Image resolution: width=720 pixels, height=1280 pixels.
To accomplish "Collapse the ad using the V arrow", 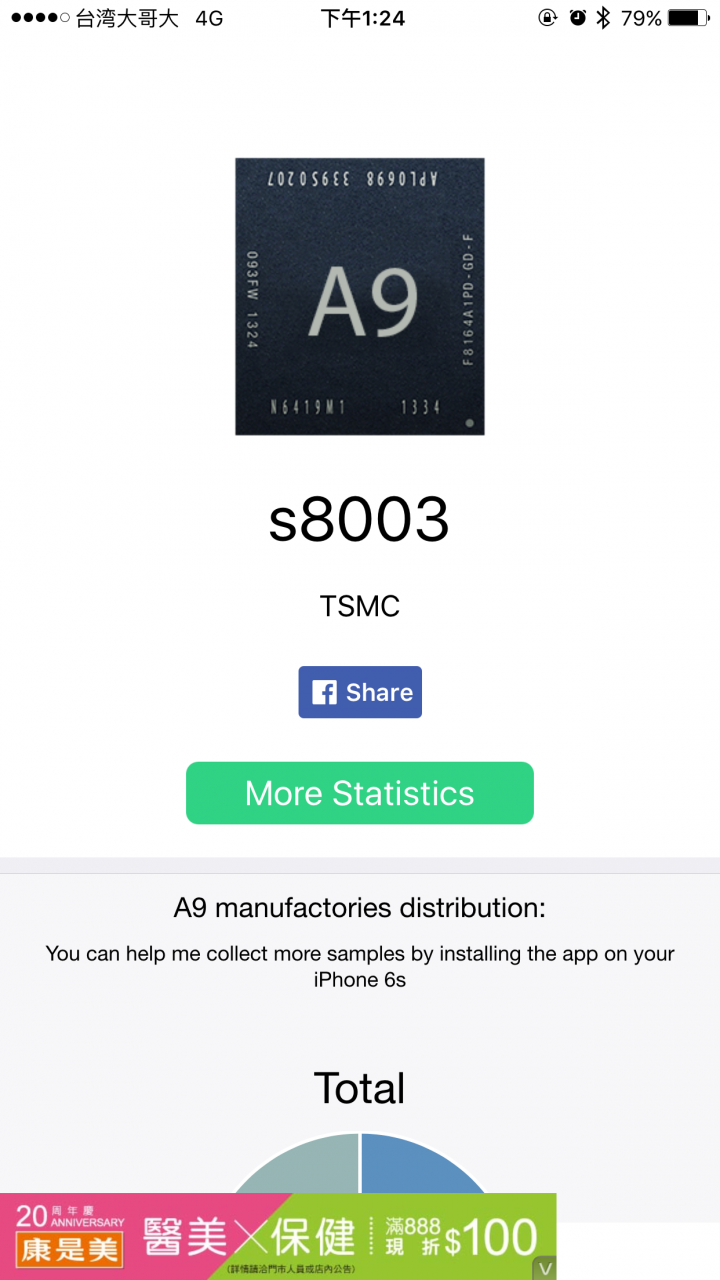I will (545, 1268).
